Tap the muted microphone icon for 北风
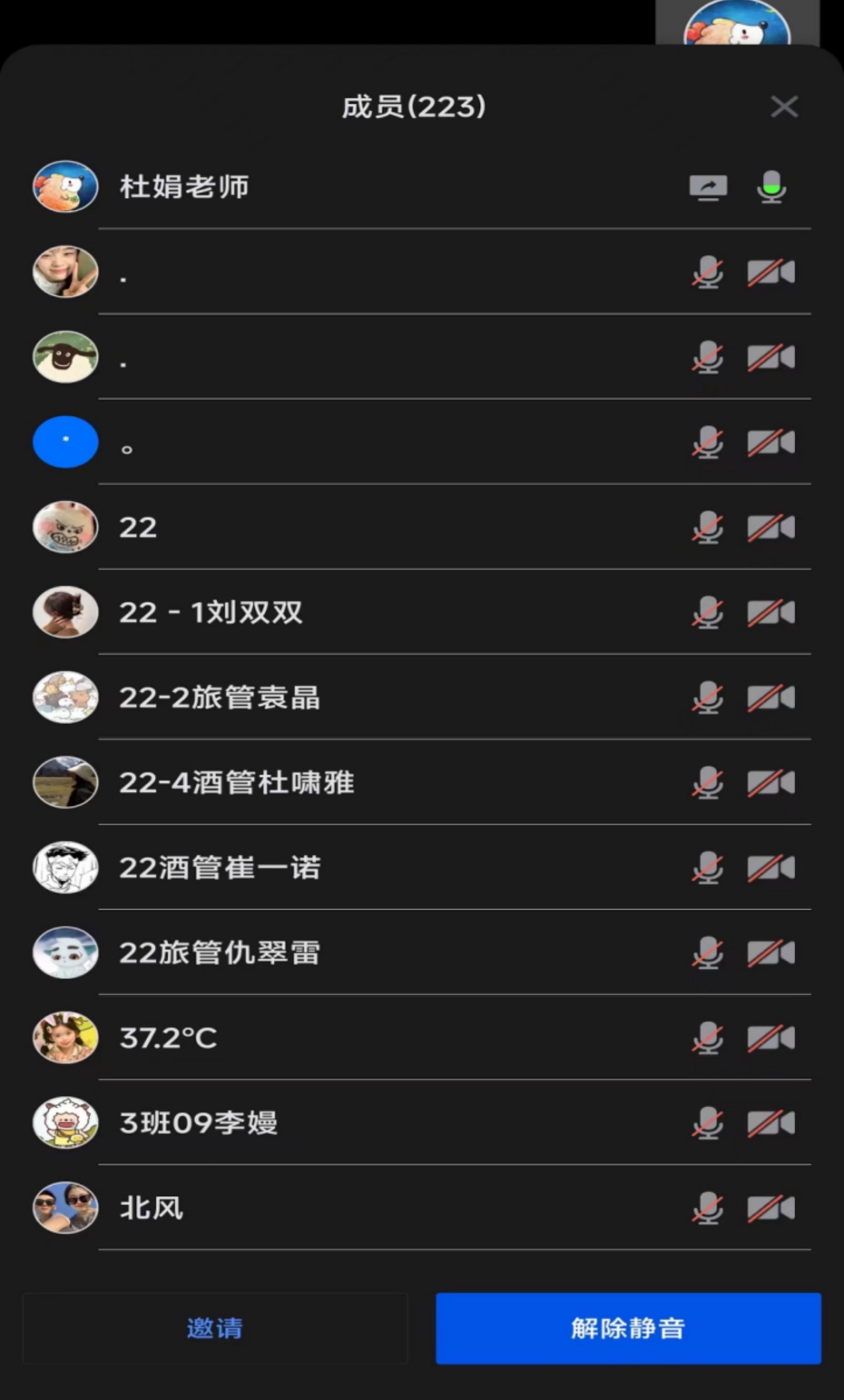The width and height of the screenshot is (844, 1400). pyautogui.click(x=707, y=1208)
